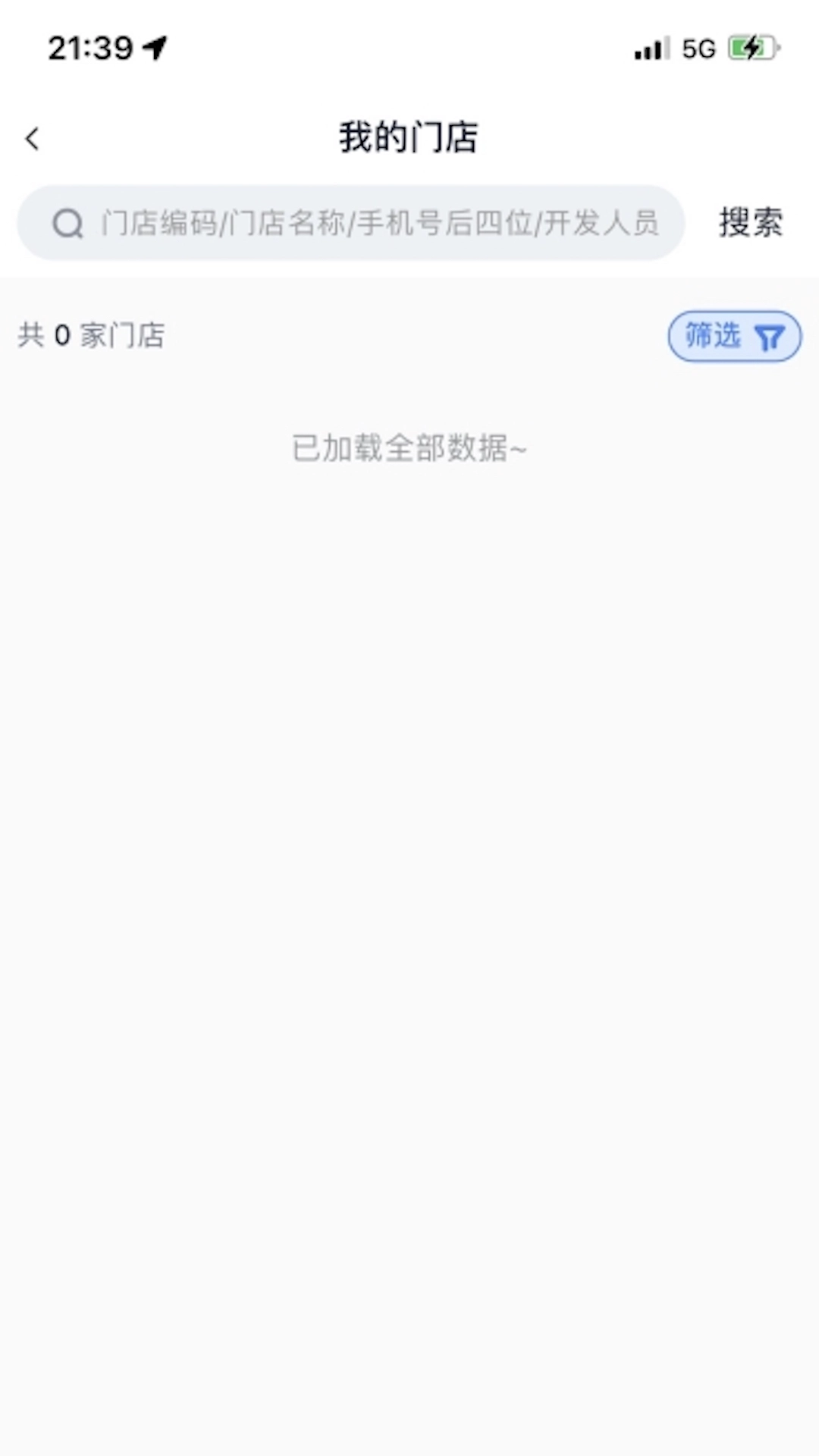This screenshot has height=1456, width=819.
Task: Tap the 我的门店 page title
Action: pos(409,138)
